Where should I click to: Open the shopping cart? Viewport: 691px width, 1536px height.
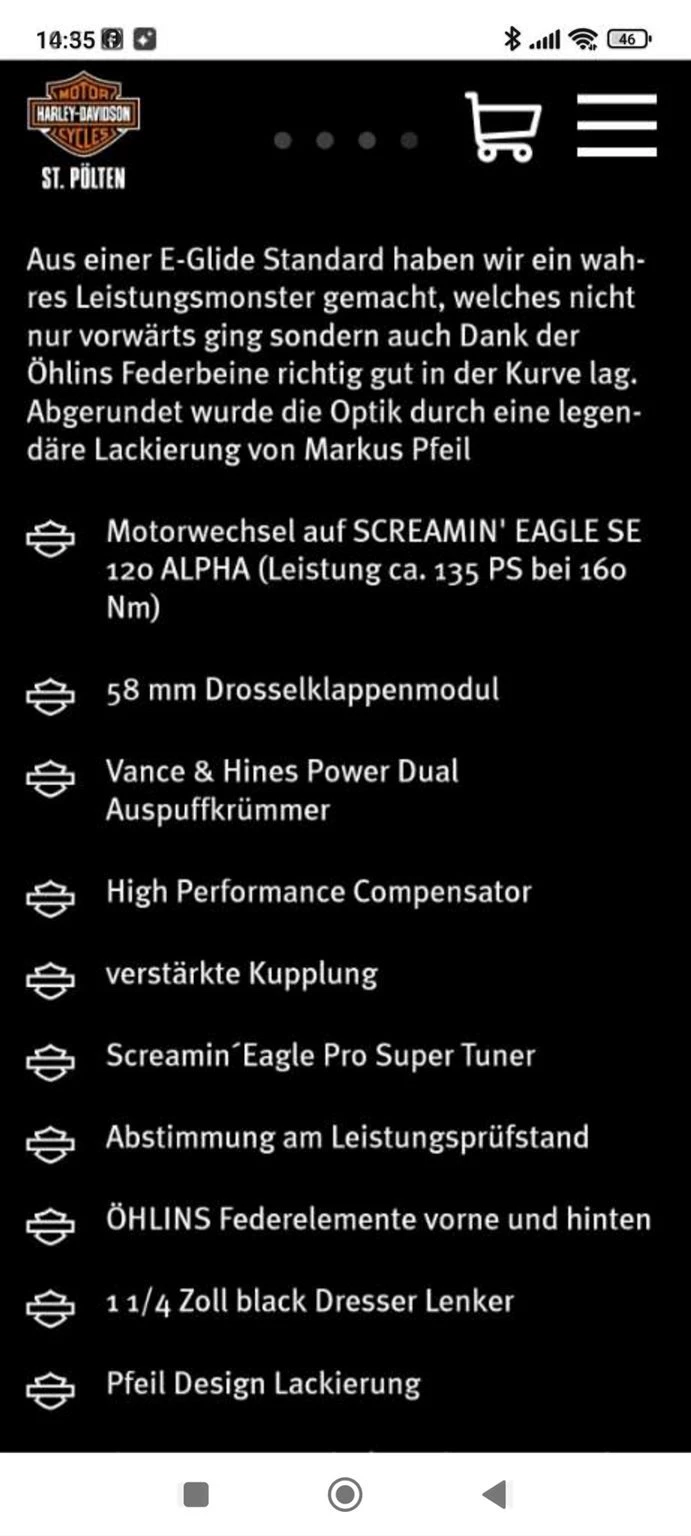(503, 126)
